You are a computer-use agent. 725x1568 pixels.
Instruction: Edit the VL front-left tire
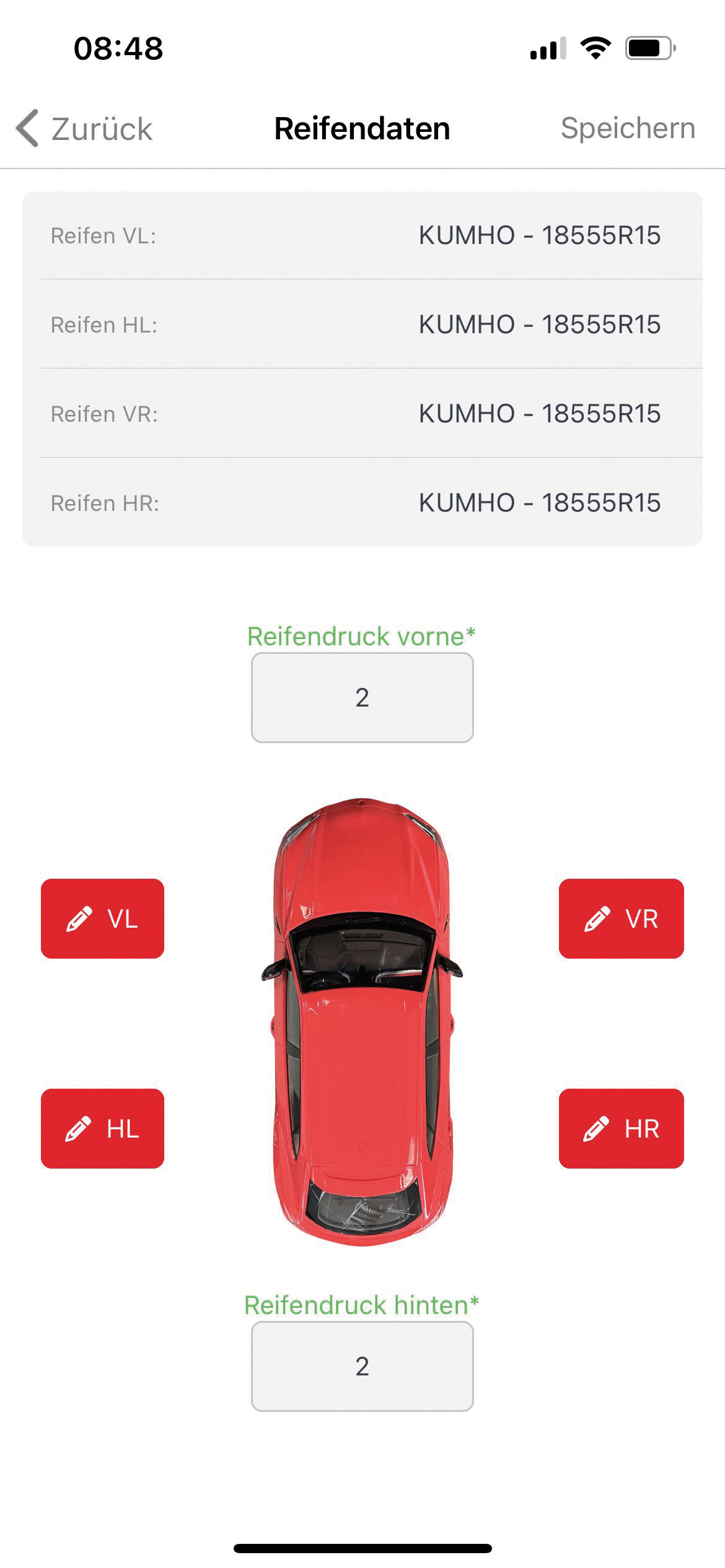[x=102, y=918]
